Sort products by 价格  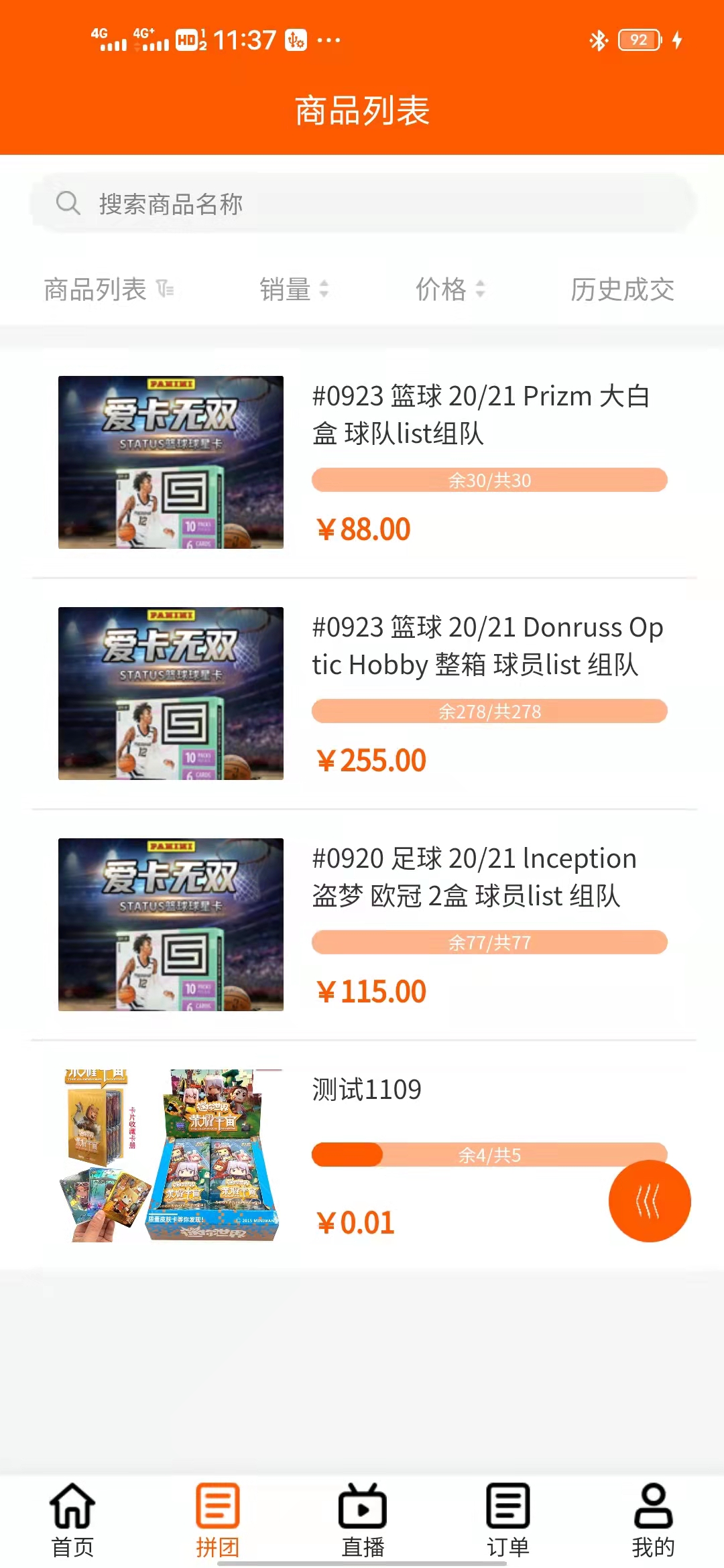point(449,289)
